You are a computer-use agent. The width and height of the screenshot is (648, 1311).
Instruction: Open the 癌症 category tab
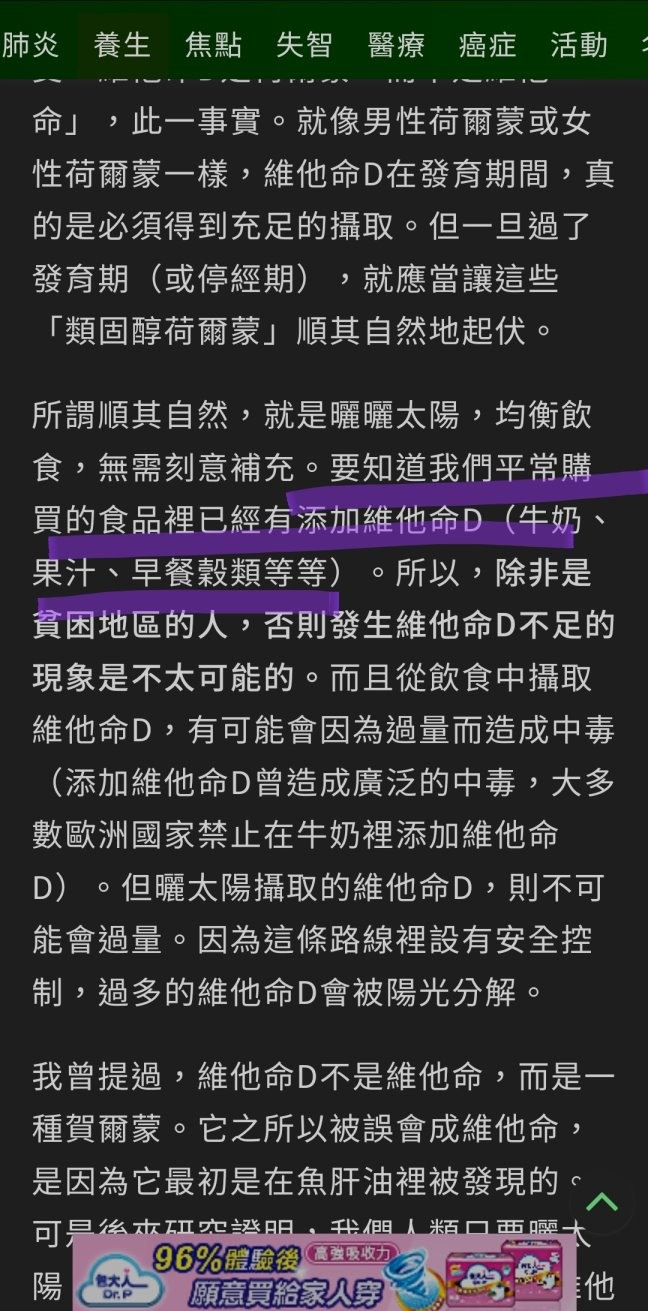click(487, 45)
